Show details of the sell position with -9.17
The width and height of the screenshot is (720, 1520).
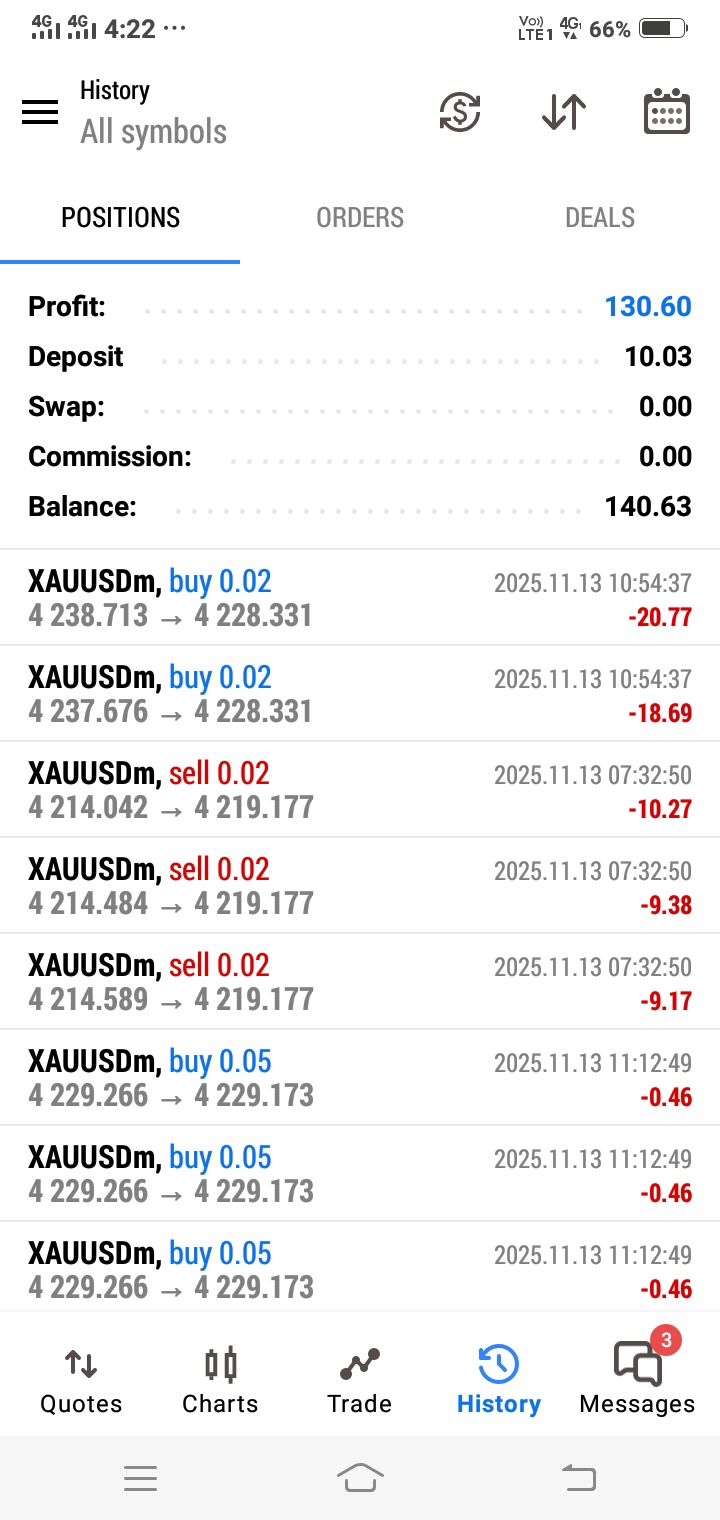(360, 982)
